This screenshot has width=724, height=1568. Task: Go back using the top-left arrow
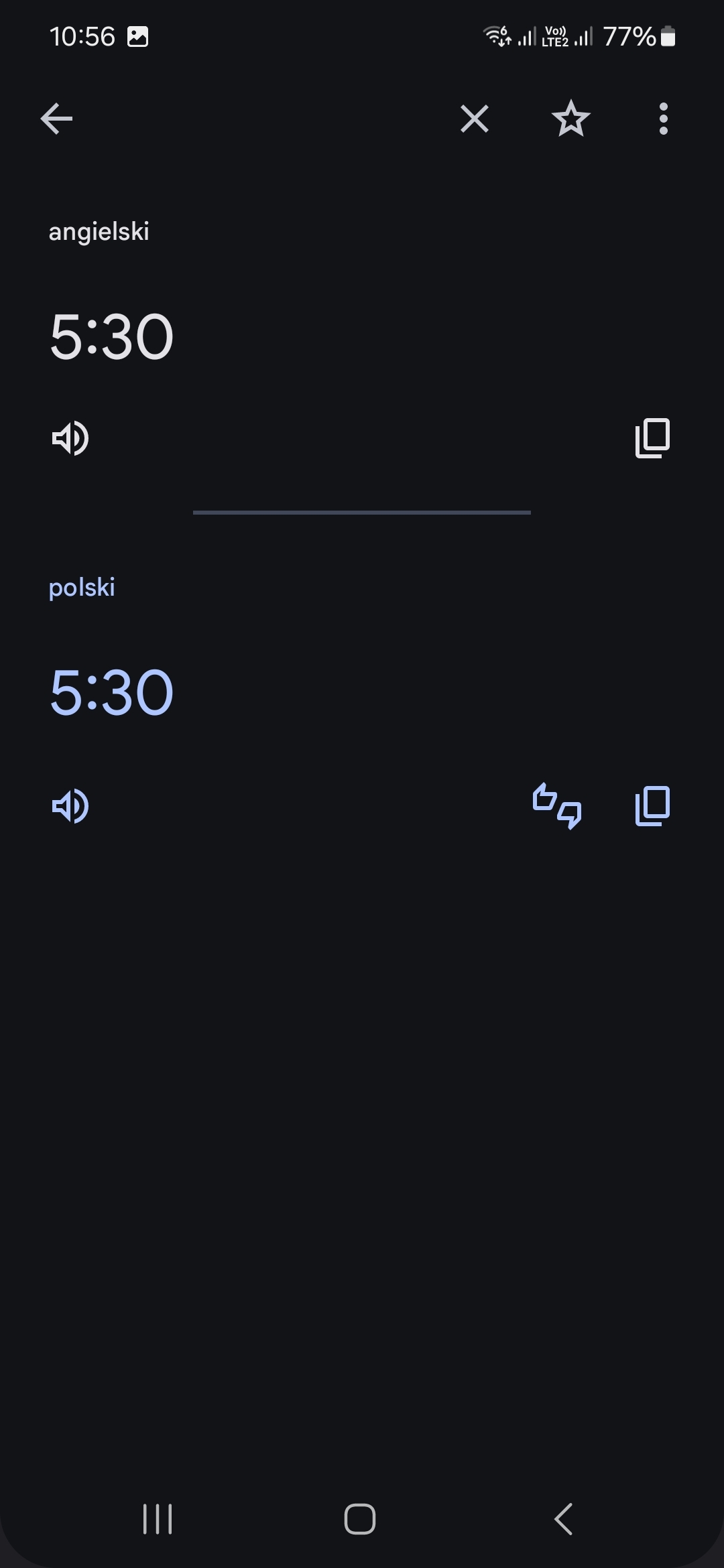(56, 119)
